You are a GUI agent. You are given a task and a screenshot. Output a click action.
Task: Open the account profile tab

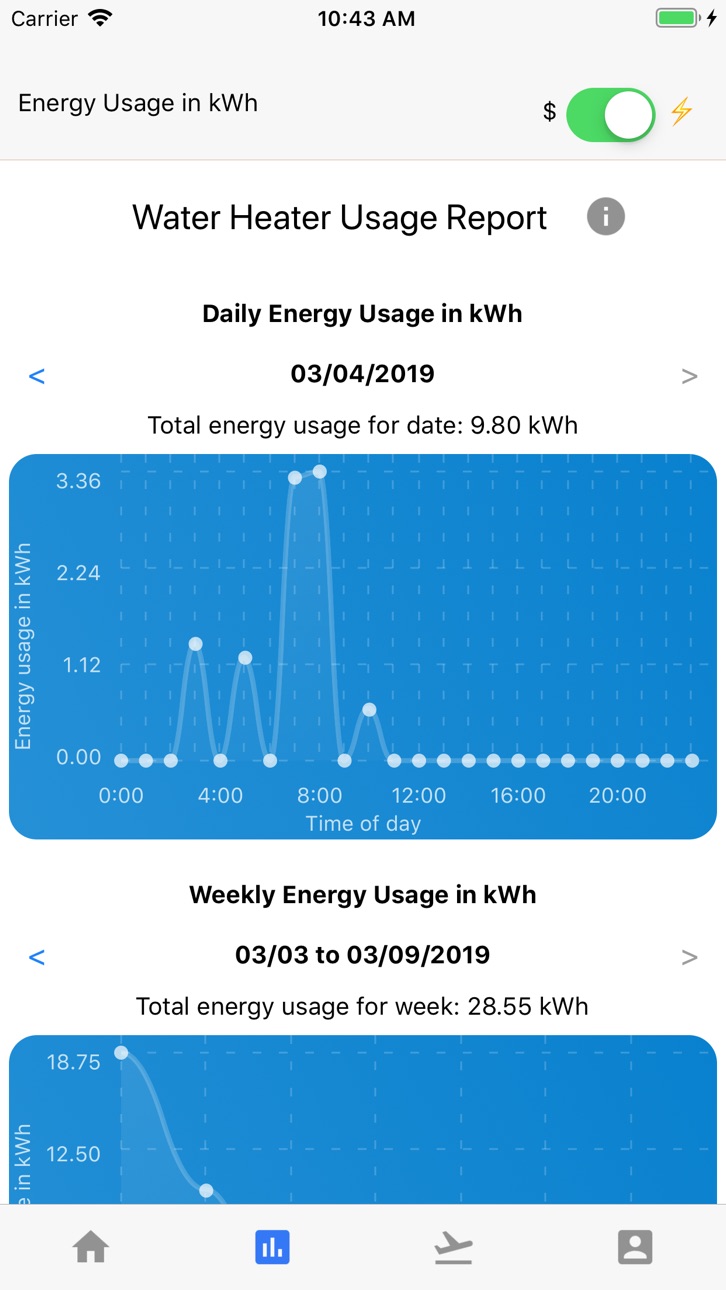(635, 1247)
